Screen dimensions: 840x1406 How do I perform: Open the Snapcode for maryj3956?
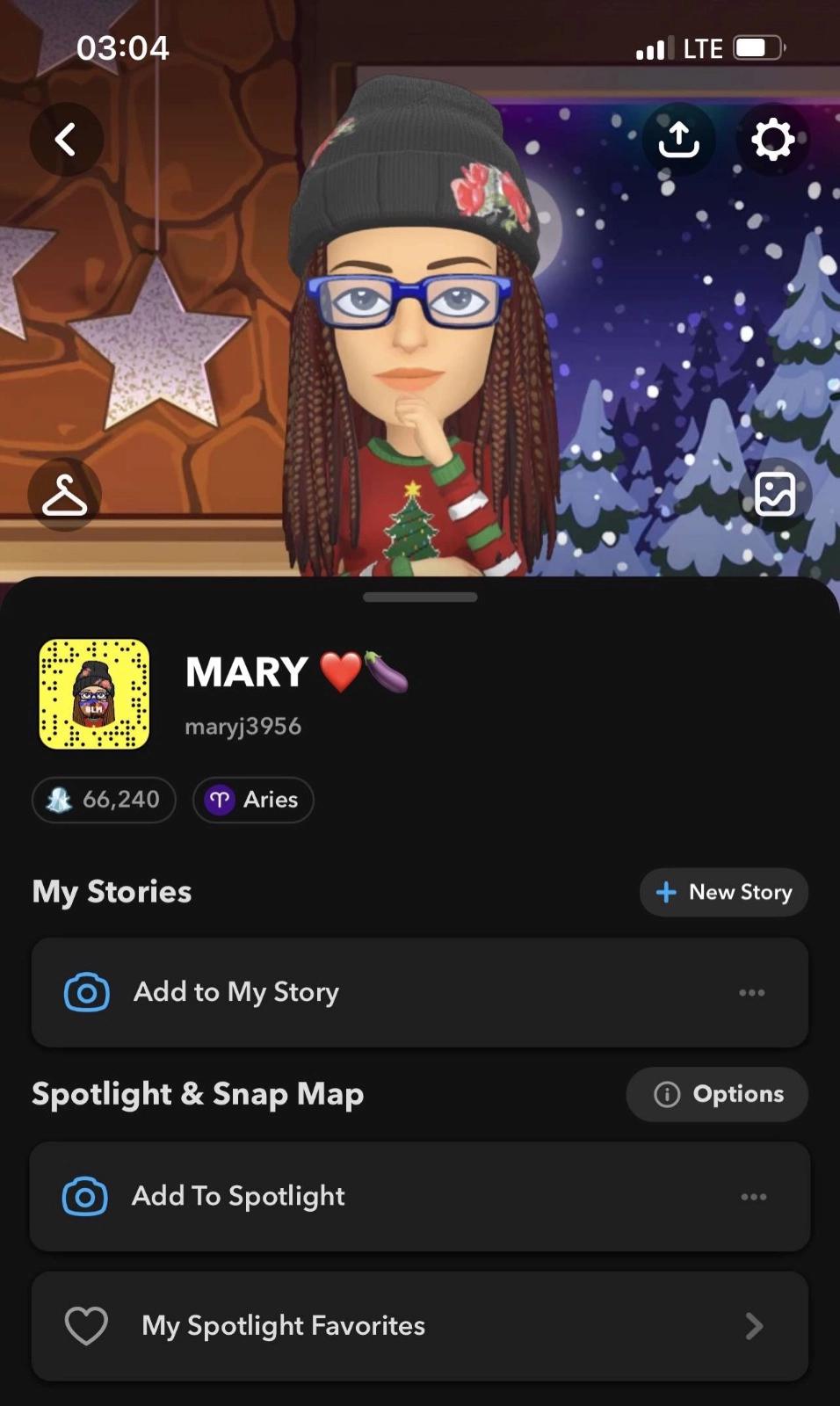click(x=95, y=694)
